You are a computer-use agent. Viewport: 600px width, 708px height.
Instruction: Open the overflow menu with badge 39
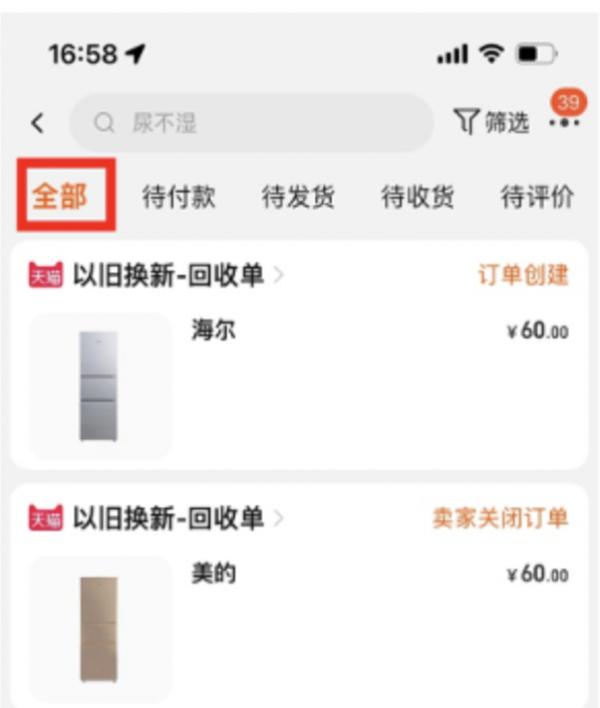pos(564,123)
